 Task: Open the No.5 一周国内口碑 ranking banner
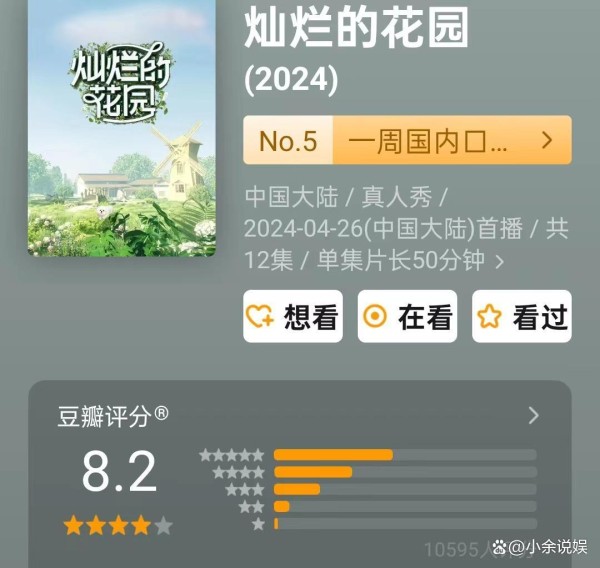(x=407, y=140)
